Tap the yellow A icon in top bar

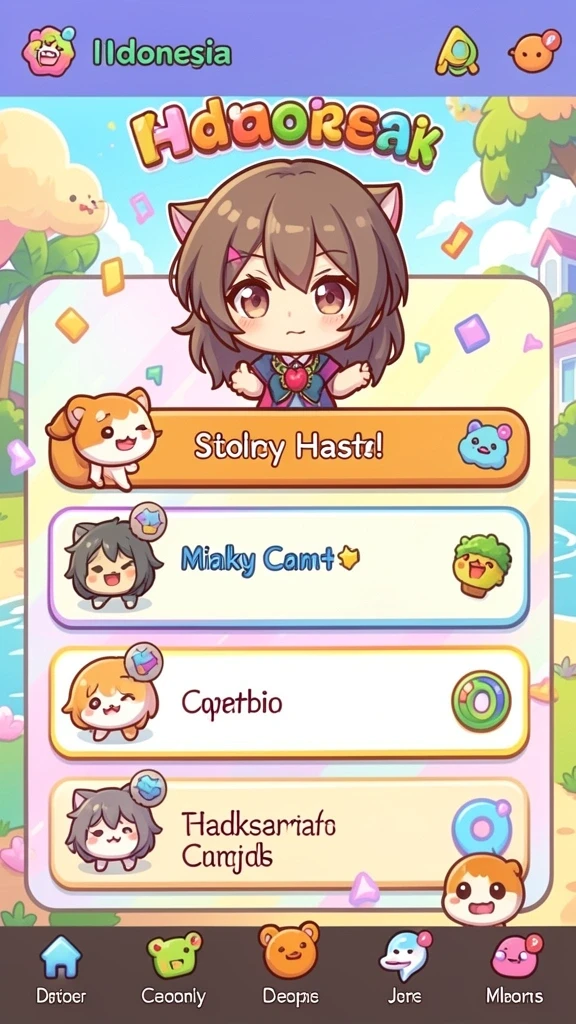tap(457, 51)
